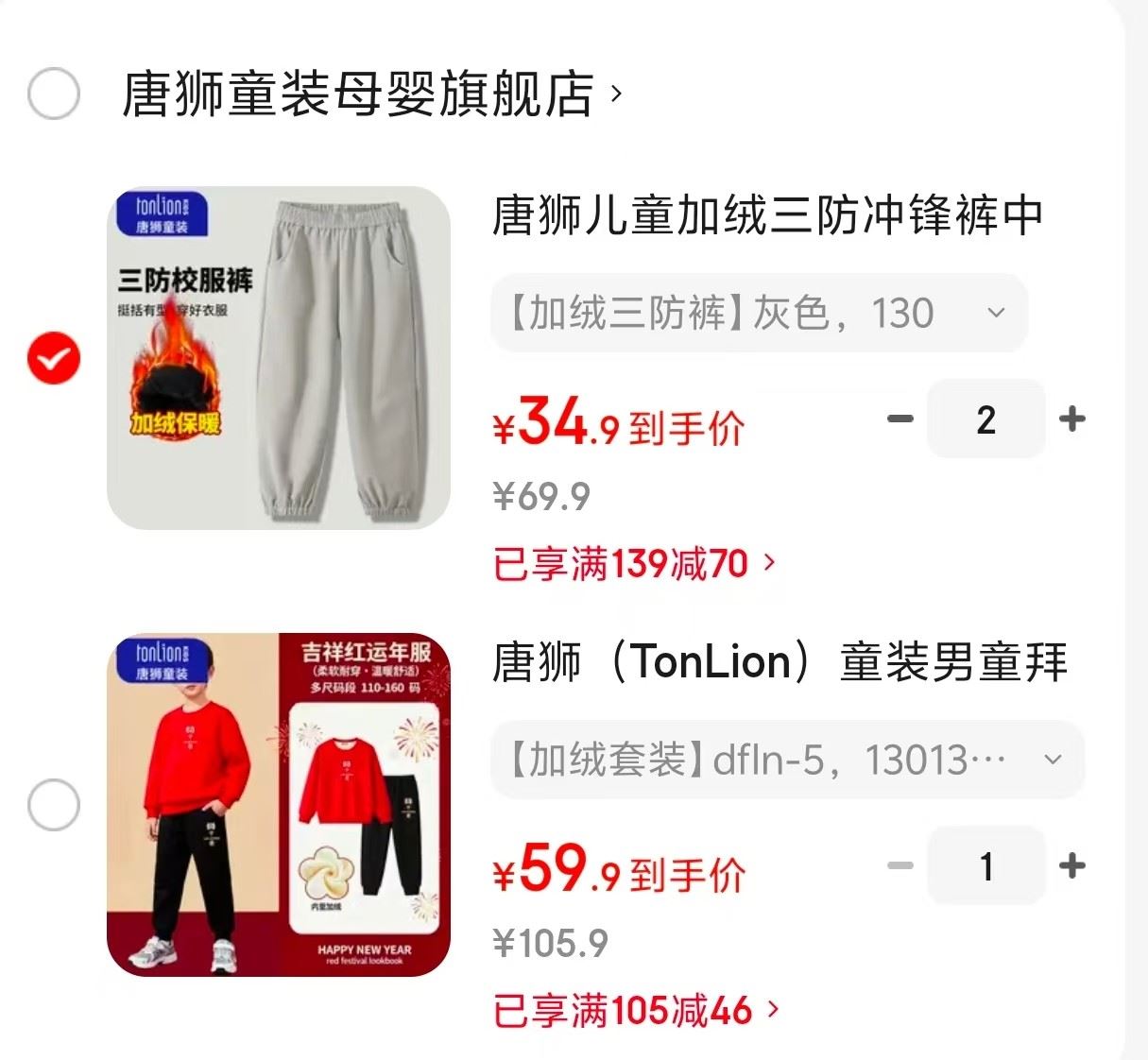Uncheck the 唐狮儿童加绒三防冲锋裤 item
Viewport: 1148px width, 1060px height.
pos(54,358)
